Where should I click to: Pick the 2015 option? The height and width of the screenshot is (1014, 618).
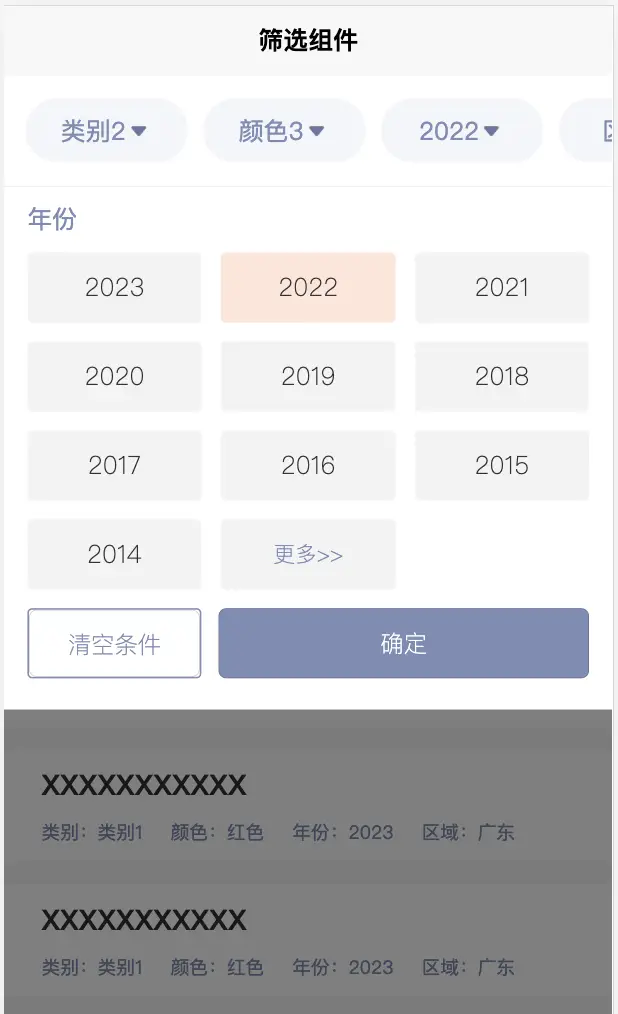[x=502, y=466]
